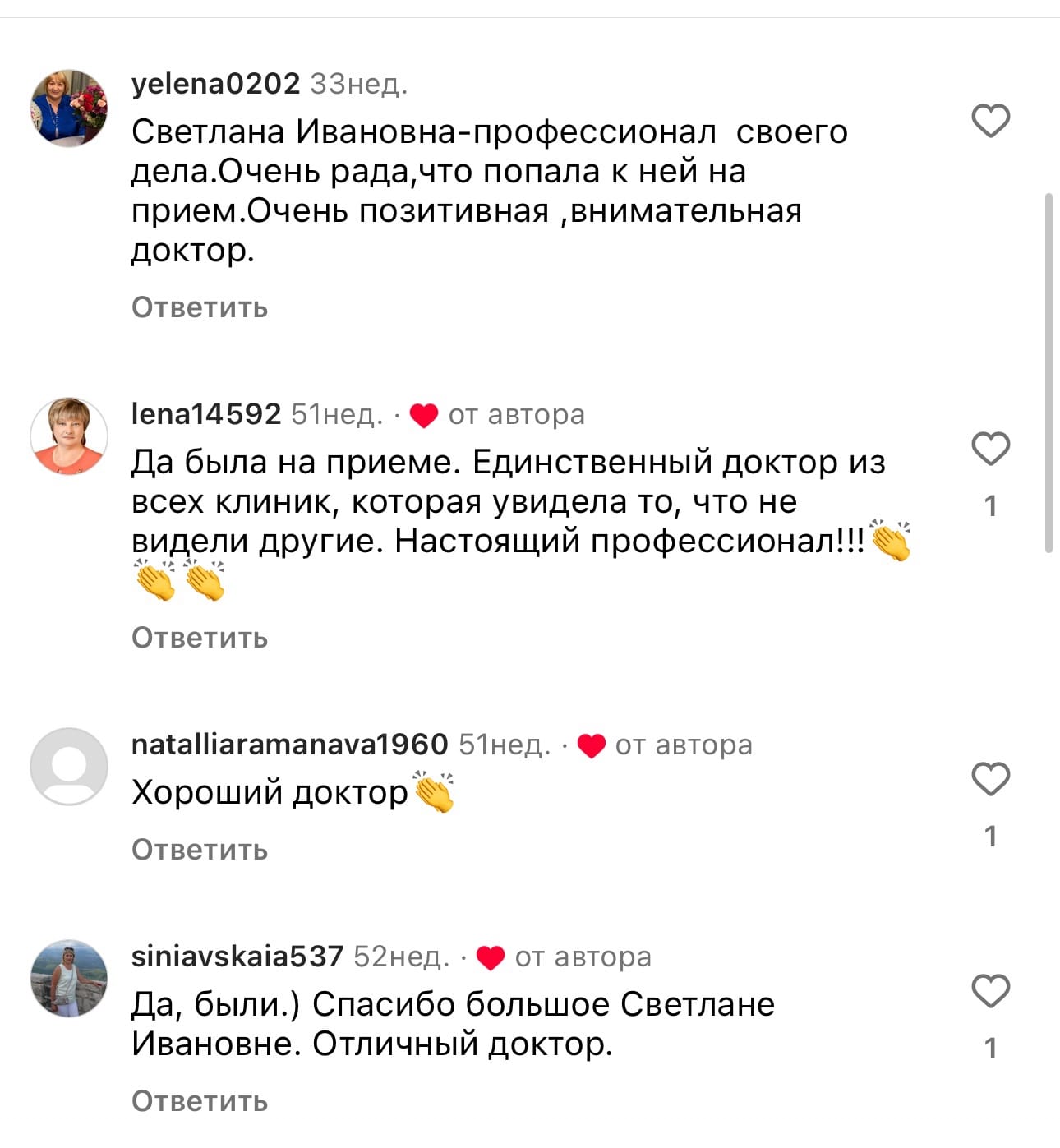Like the comment by lena14592
This screenshot has width=1060, height=1148.
[990, 449]
